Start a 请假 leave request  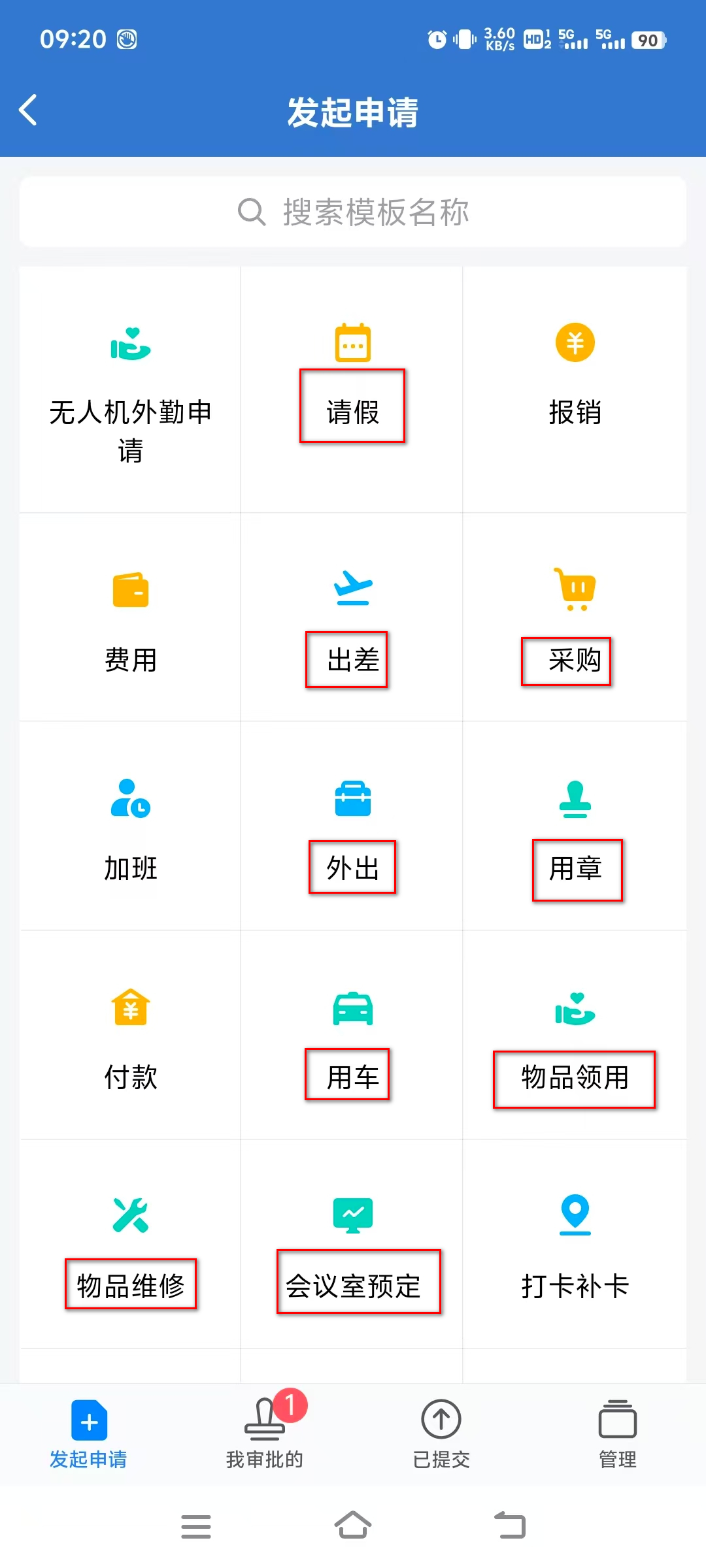(x=352, y=385)
